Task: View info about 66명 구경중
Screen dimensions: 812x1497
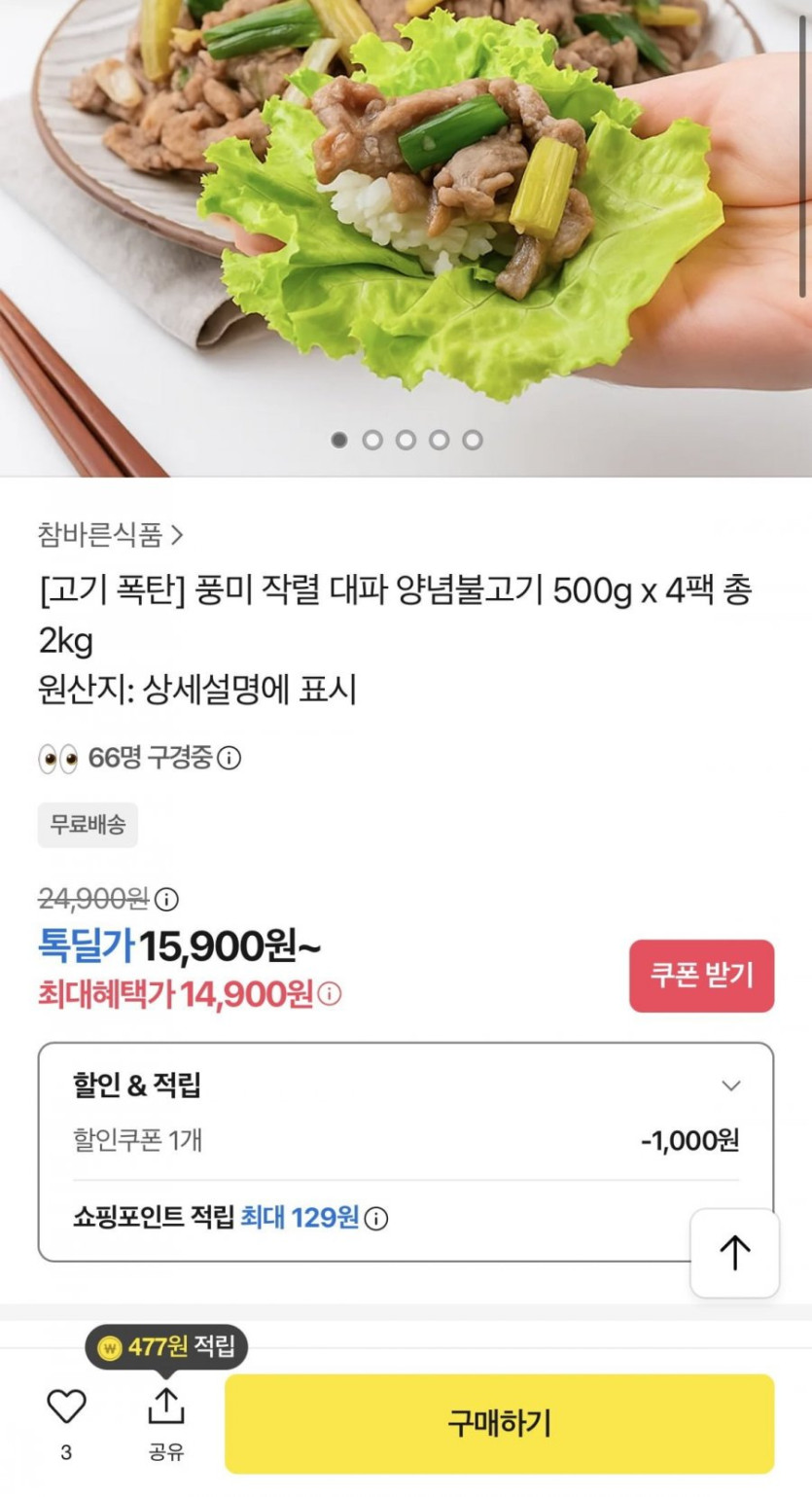Action: click(x=229, y=758)
